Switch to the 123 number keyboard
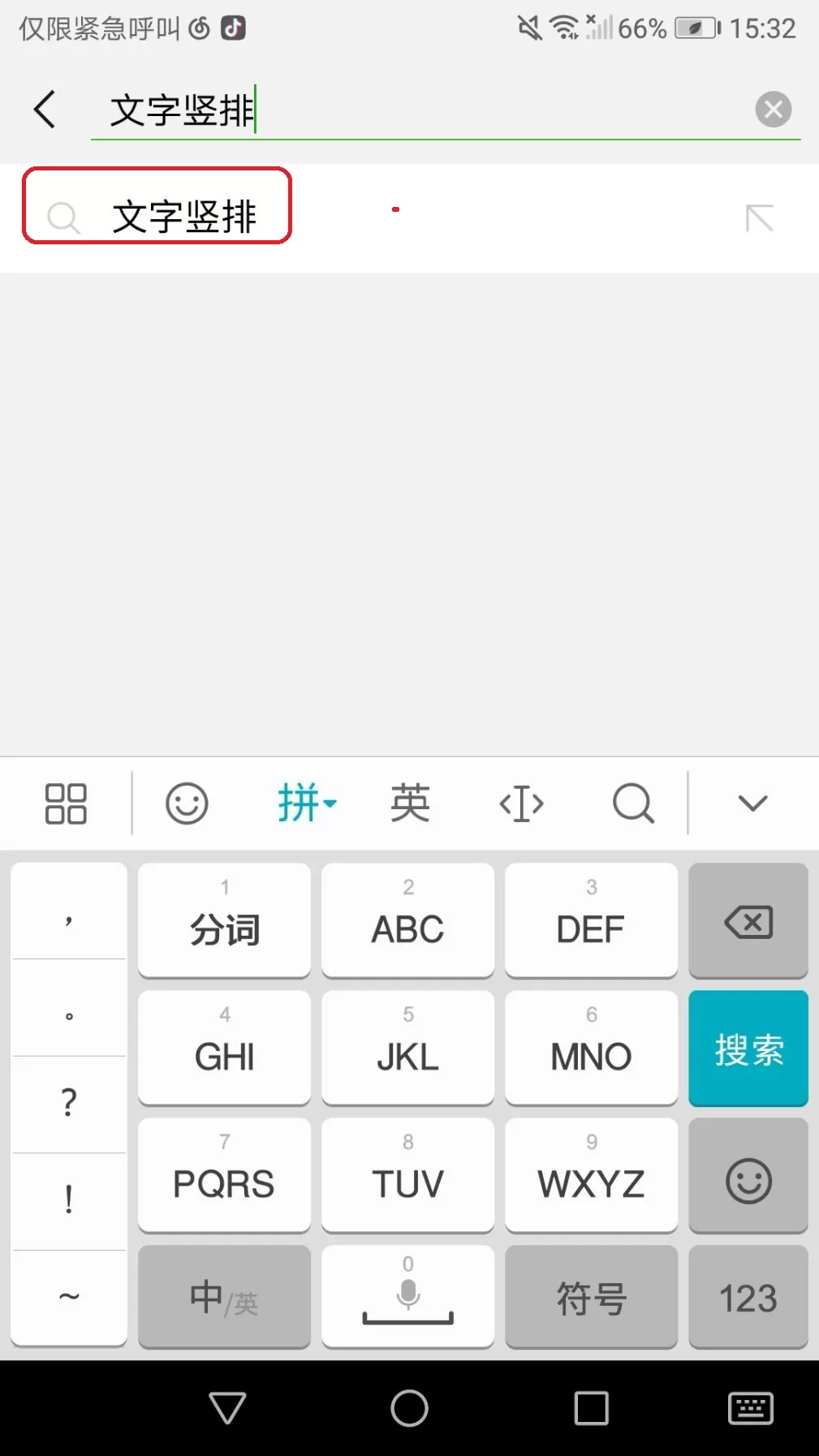The image size is (819, 1456). click(748, 1297)
